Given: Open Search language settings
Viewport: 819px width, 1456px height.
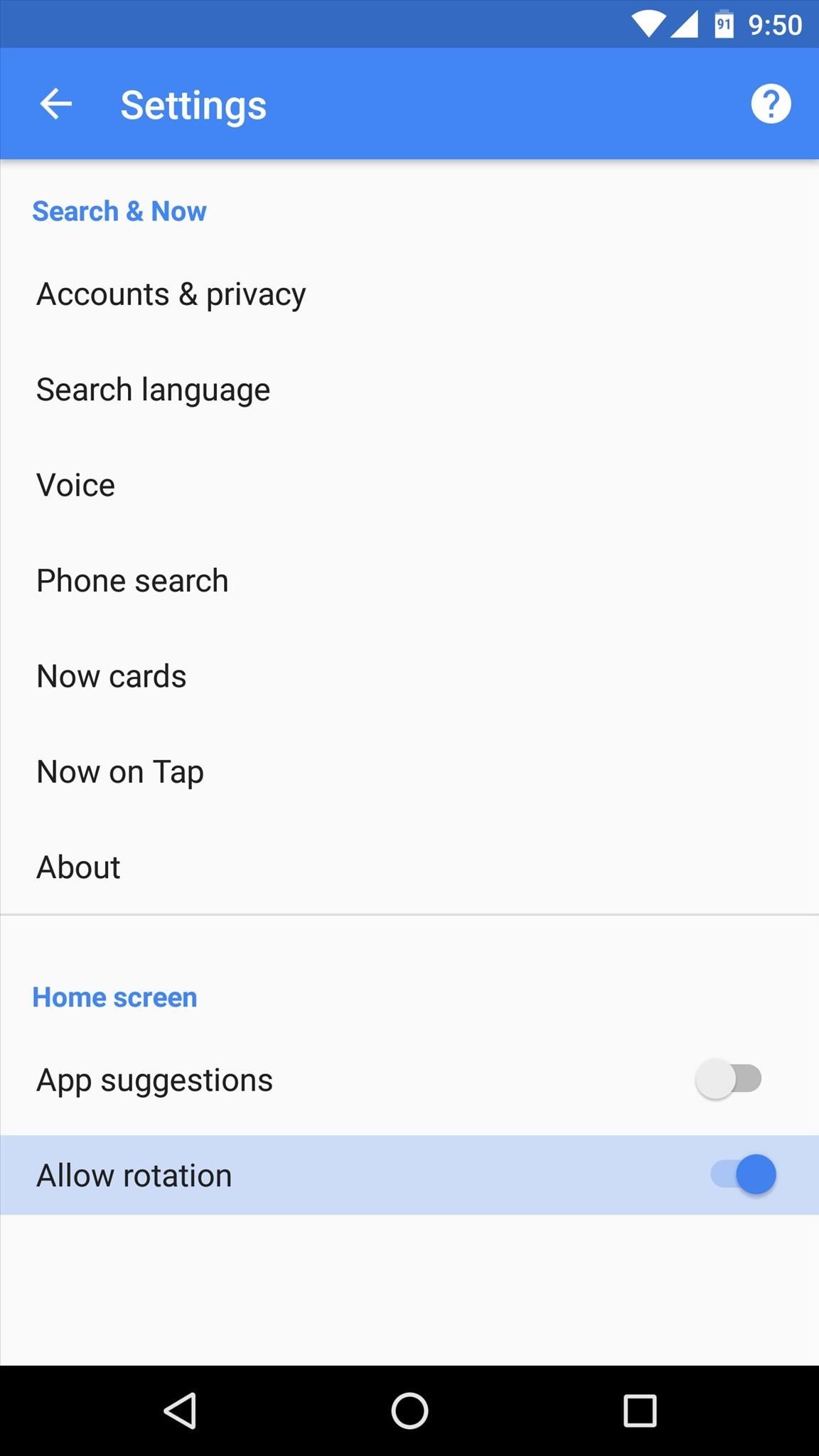Looking at the screenshot, I should click(153, 390).
